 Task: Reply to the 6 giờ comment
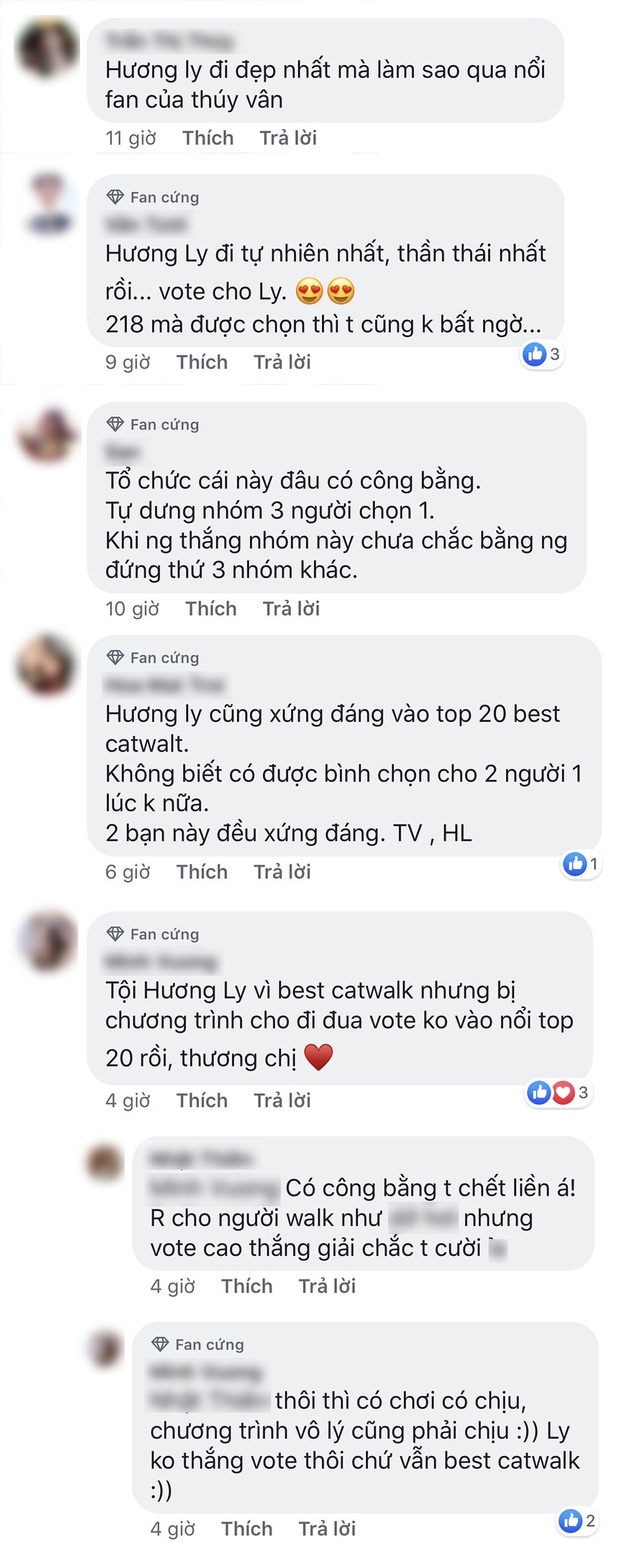pyautogui.click(x=282, y=871)
